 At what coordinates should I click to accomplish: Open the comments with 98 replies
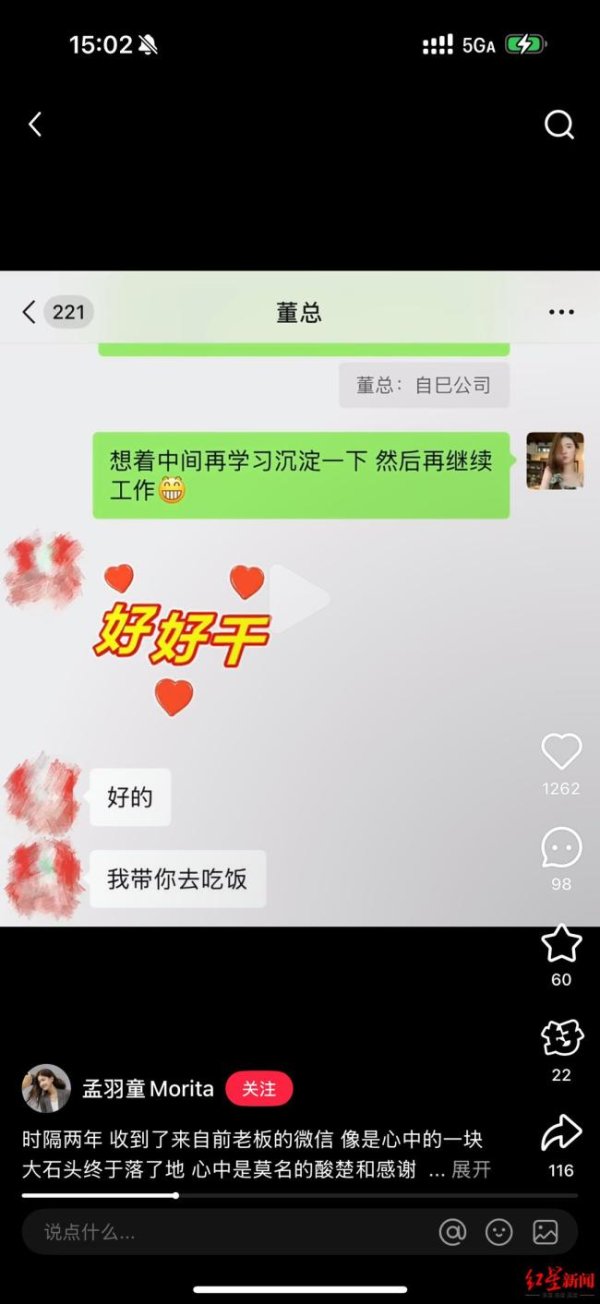click(561, 848)
